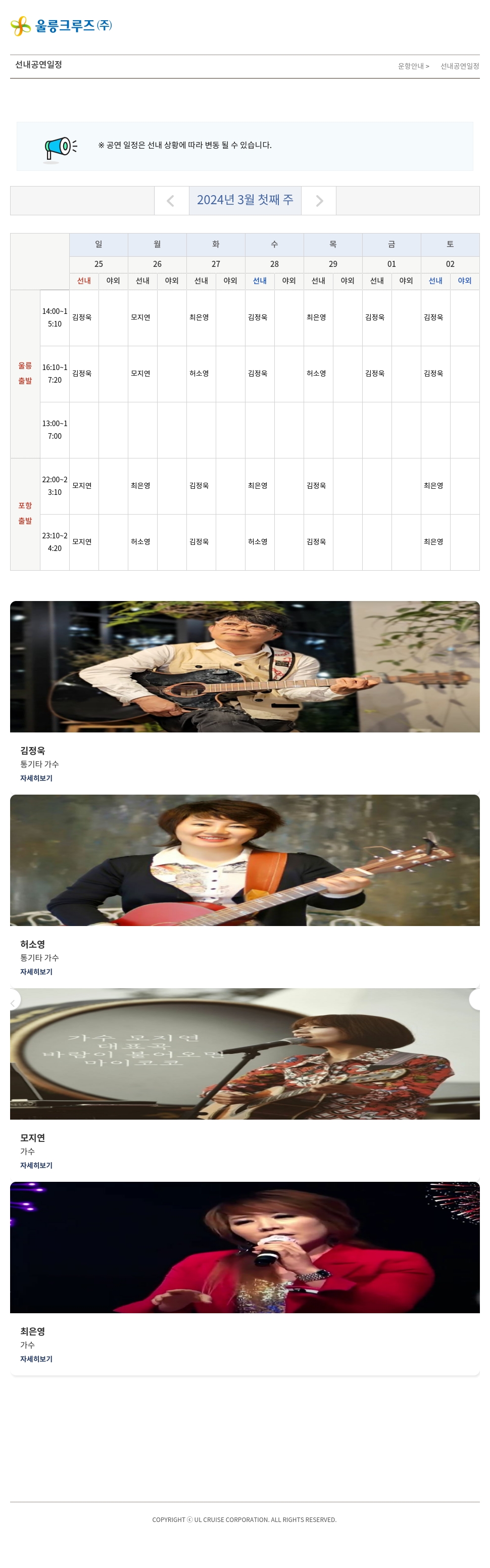Slide performer carousel to next
Image resolution: width=490 pixels, height=1568 pixels.
476,1000
